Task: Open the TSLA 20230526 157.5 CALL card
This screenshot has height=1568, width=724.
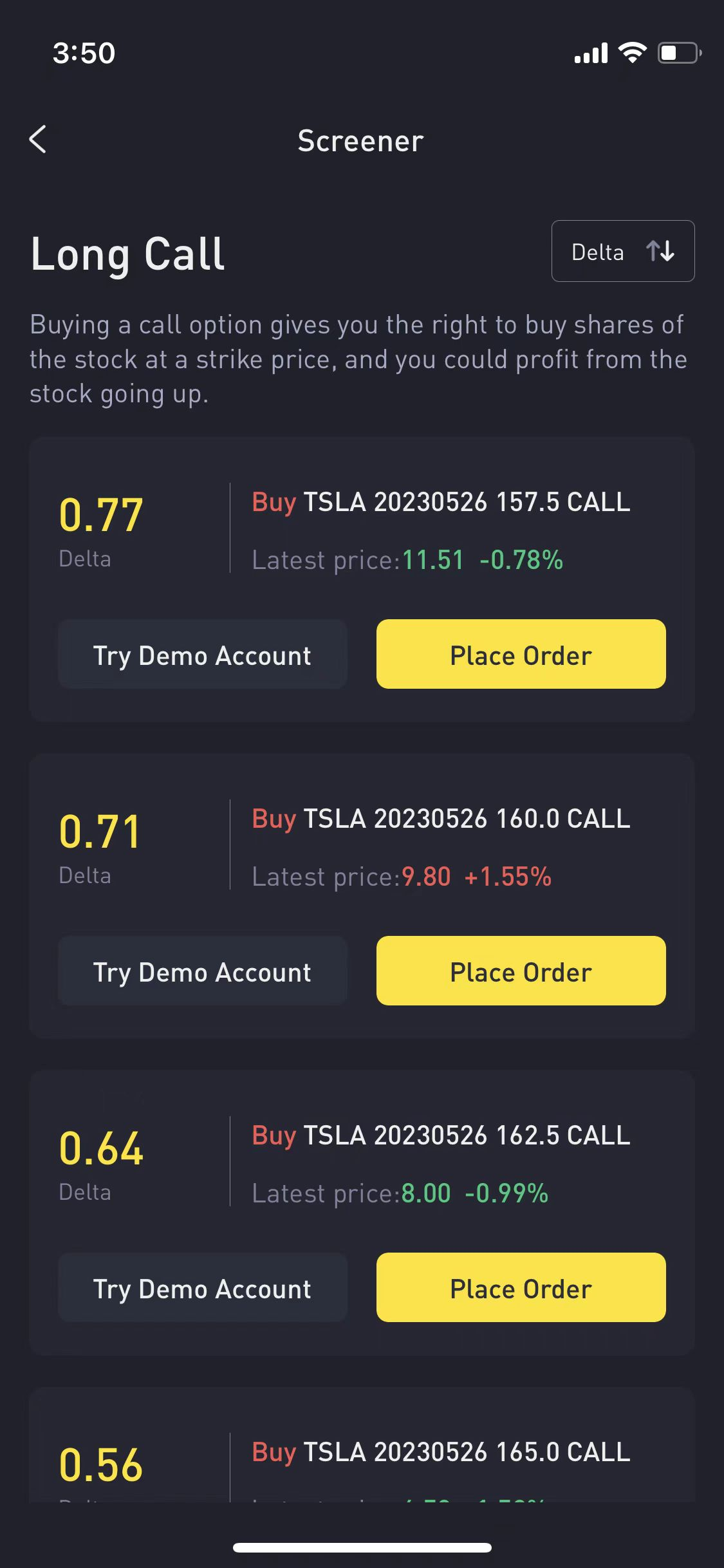Action: pyautogui.click(x=440, y=503)
